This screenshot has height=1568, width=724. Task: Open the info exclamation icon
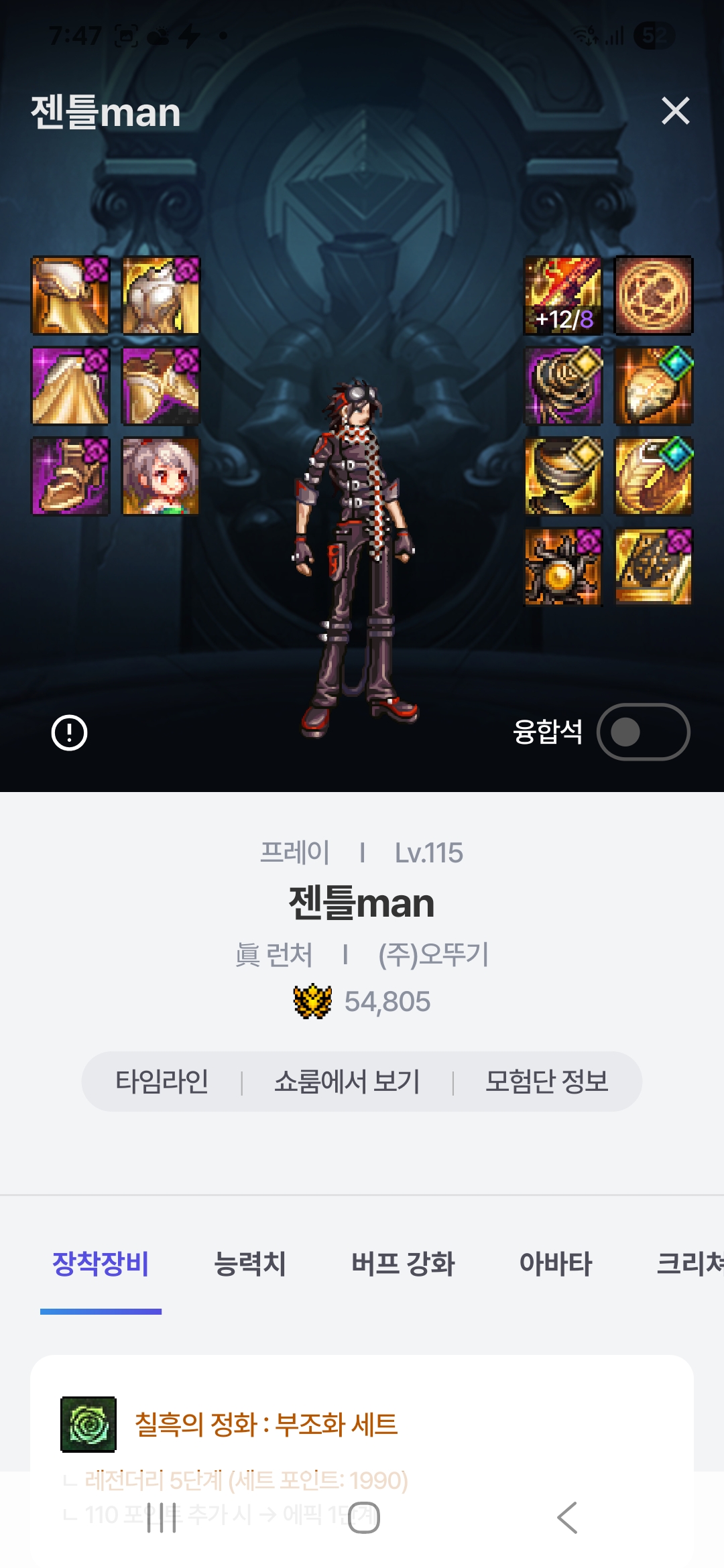[70, 732]
